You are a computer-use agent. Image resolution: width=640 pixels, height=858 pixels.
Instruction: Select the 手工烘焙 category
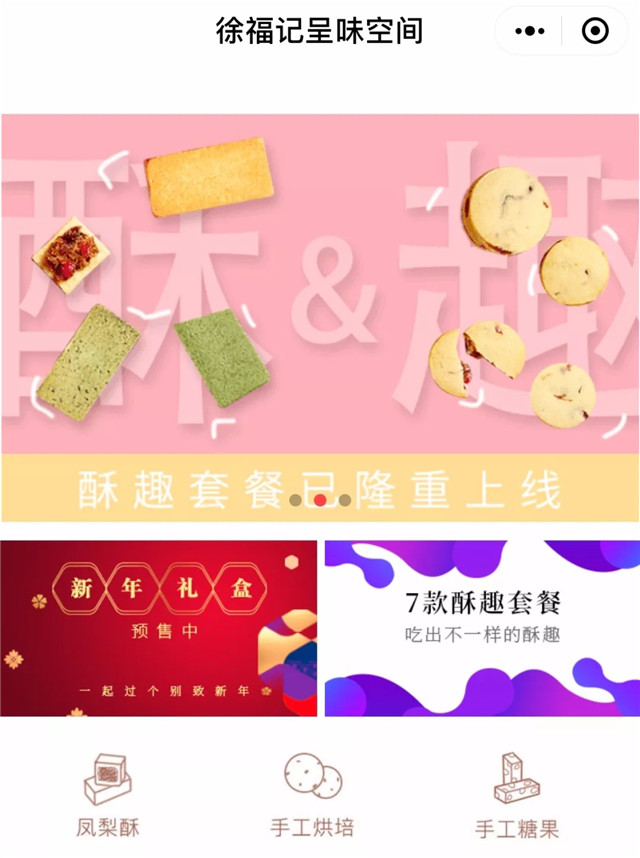pos(312,795)
